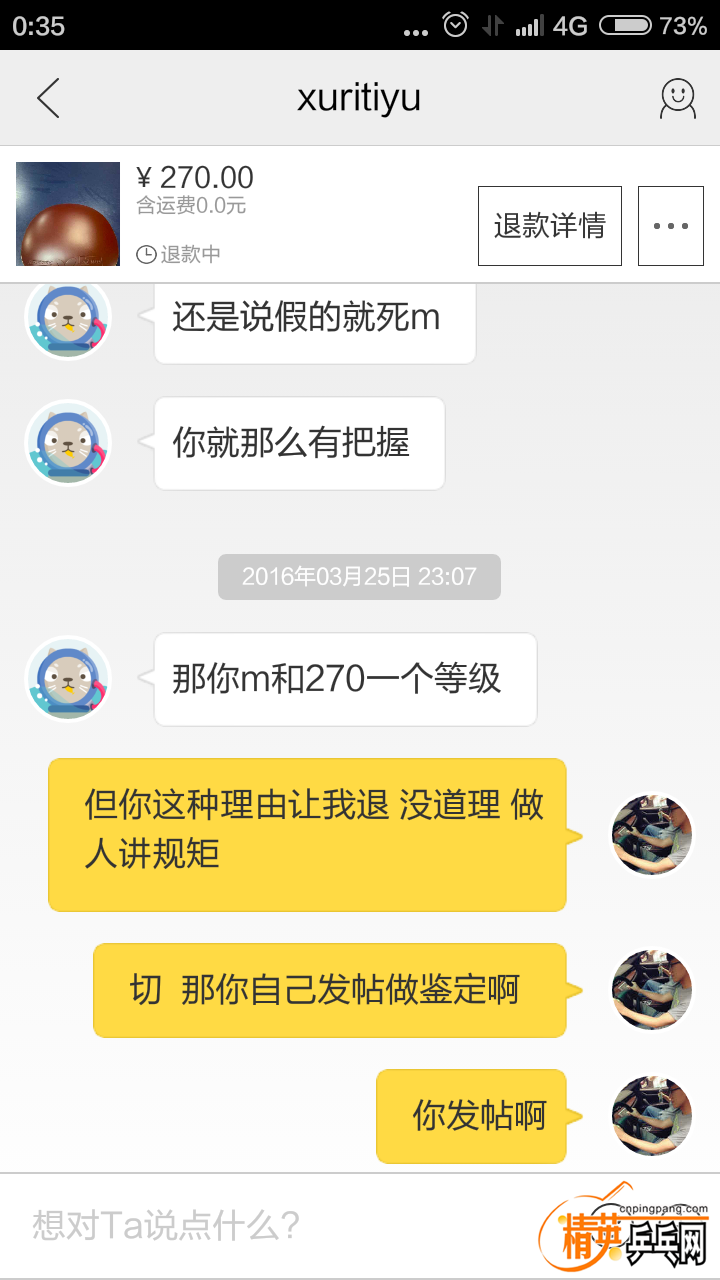Screen dimensions: 720x1280
Task: Tap the seller's cat avatar next to message
Action: (x=67, y=679)
